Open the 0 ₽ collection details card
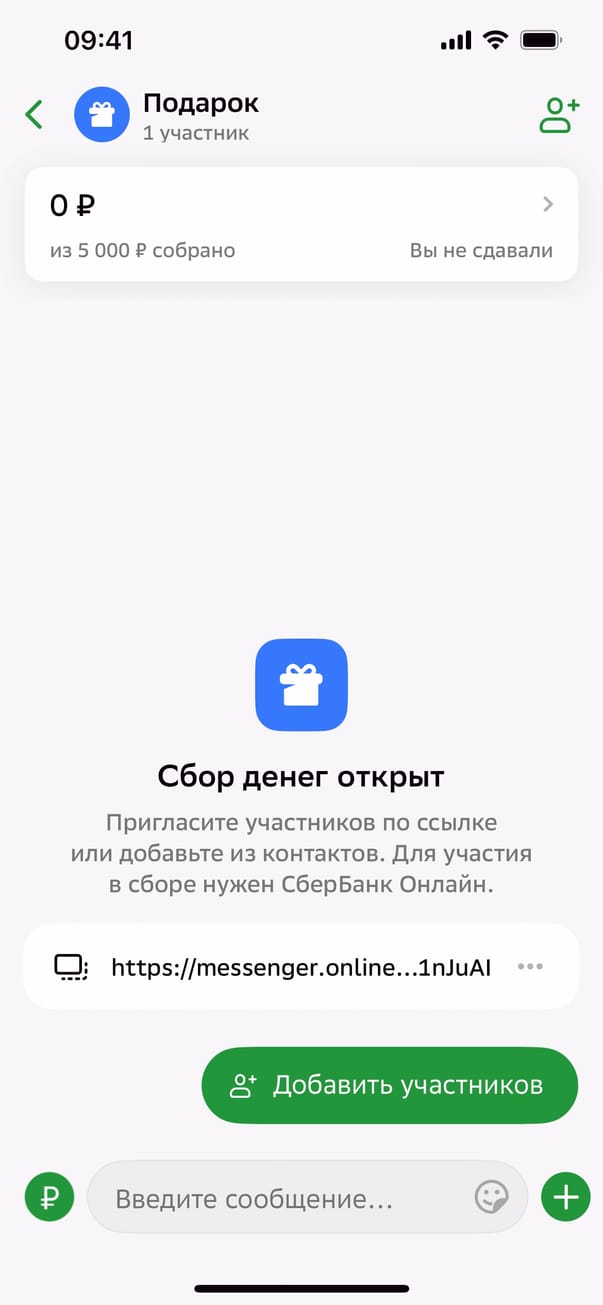This screenshot has height=1305, width=603. [301, 224]
